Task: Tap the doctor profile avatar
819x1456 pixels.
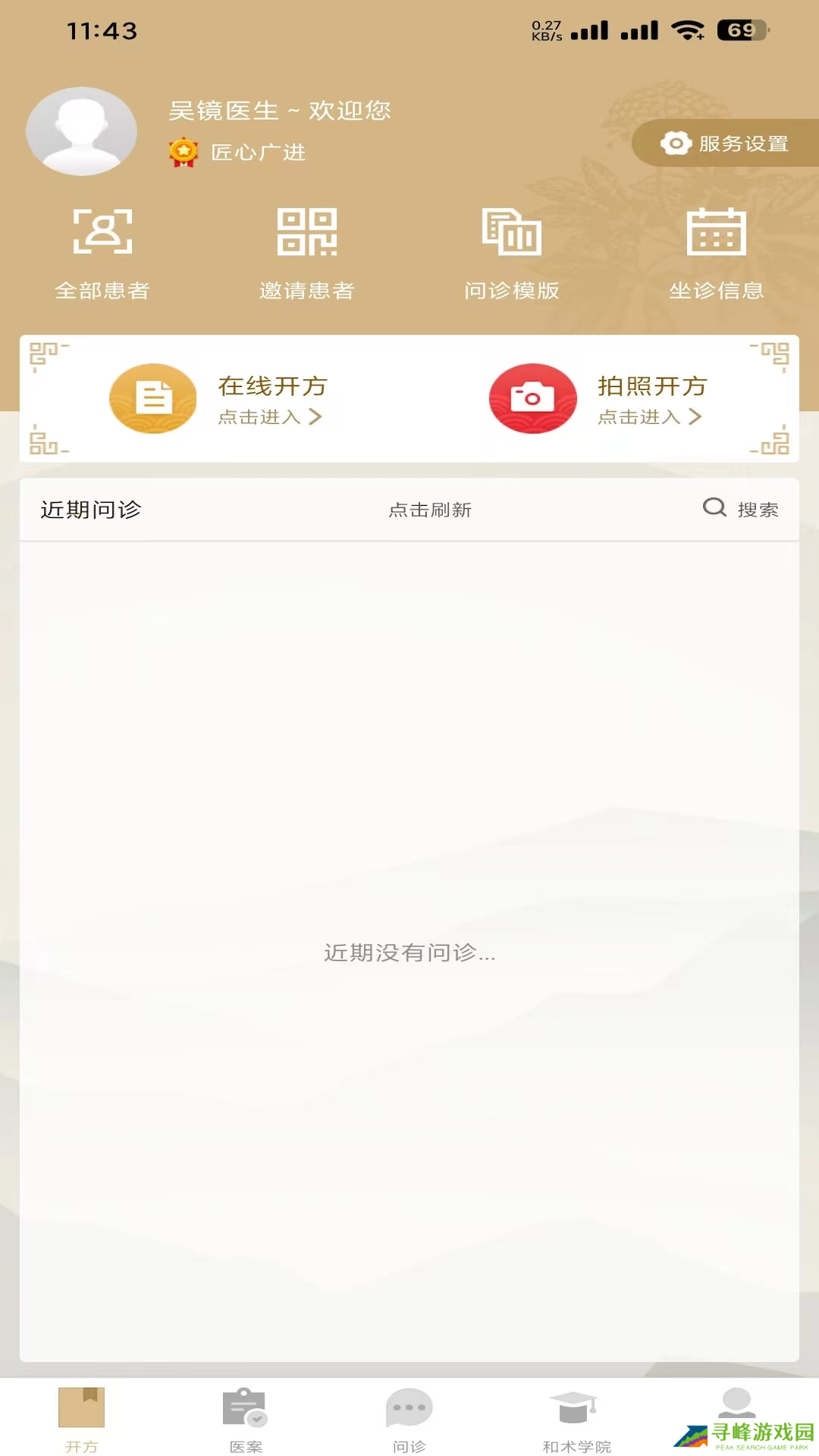Action: [81, 131]
